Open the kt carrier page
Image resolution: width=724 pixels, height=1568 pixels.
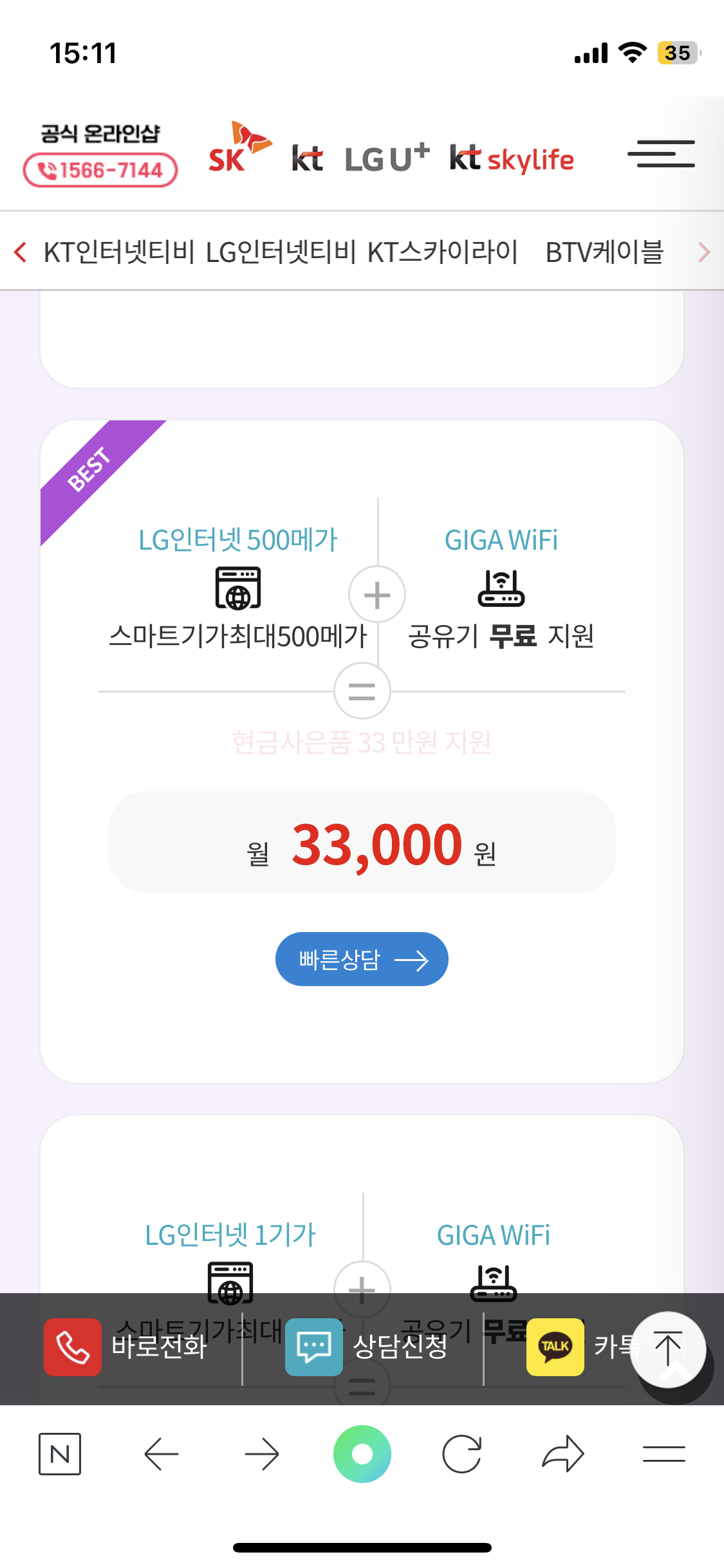[x=307, y=158]
